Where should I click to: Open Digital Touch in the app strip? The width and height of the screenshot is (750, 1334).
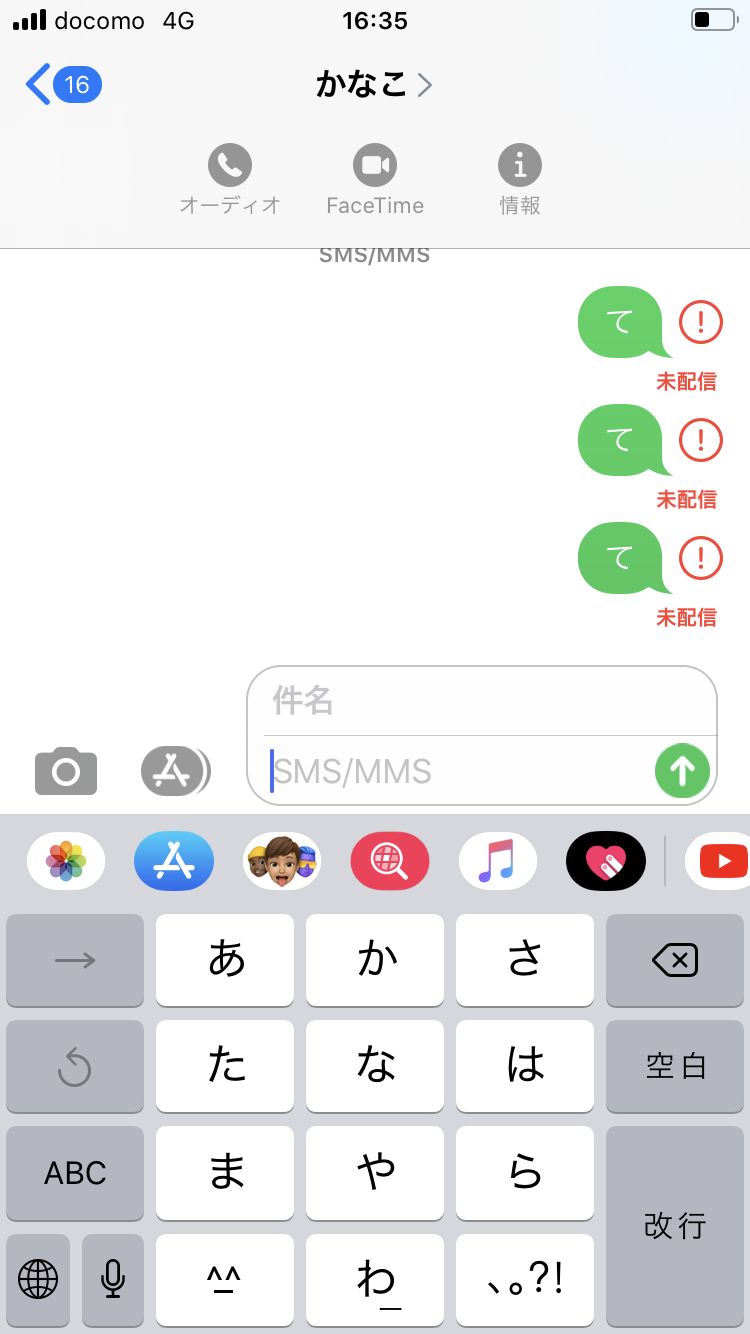point(606,861)
